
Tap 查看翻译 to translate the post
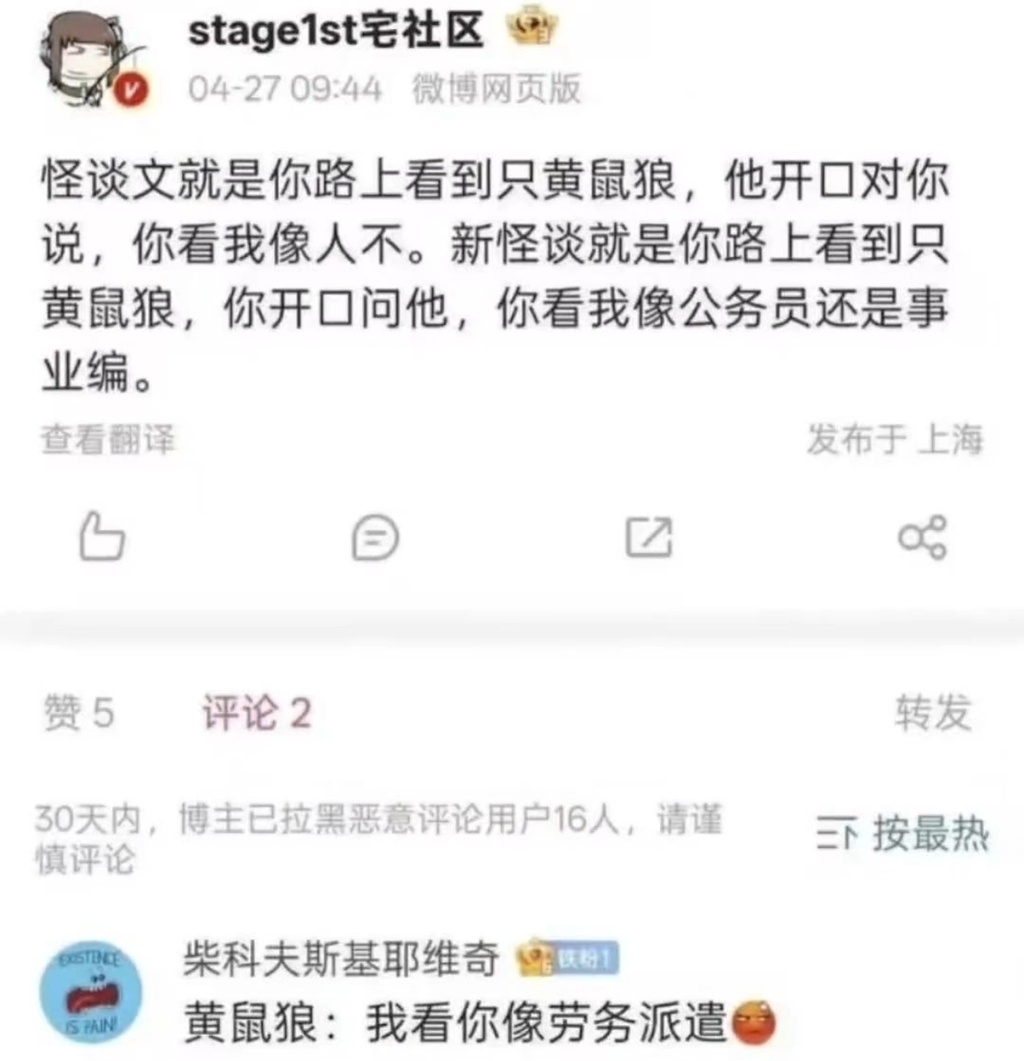tap(107, 439)
